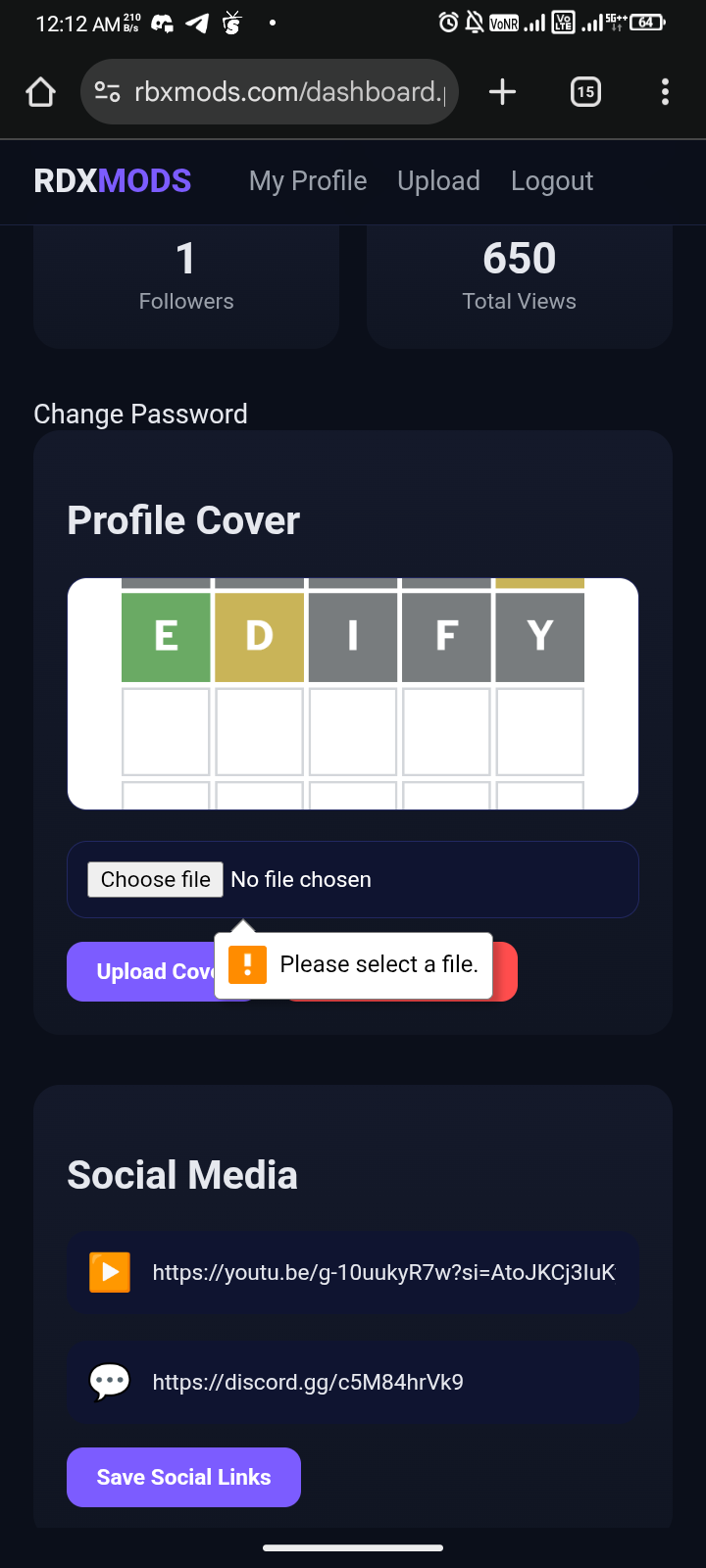The width and height of the screenshot is (706, 1568).
Task: Open the browser overflow menu
Action: point(665,92)
